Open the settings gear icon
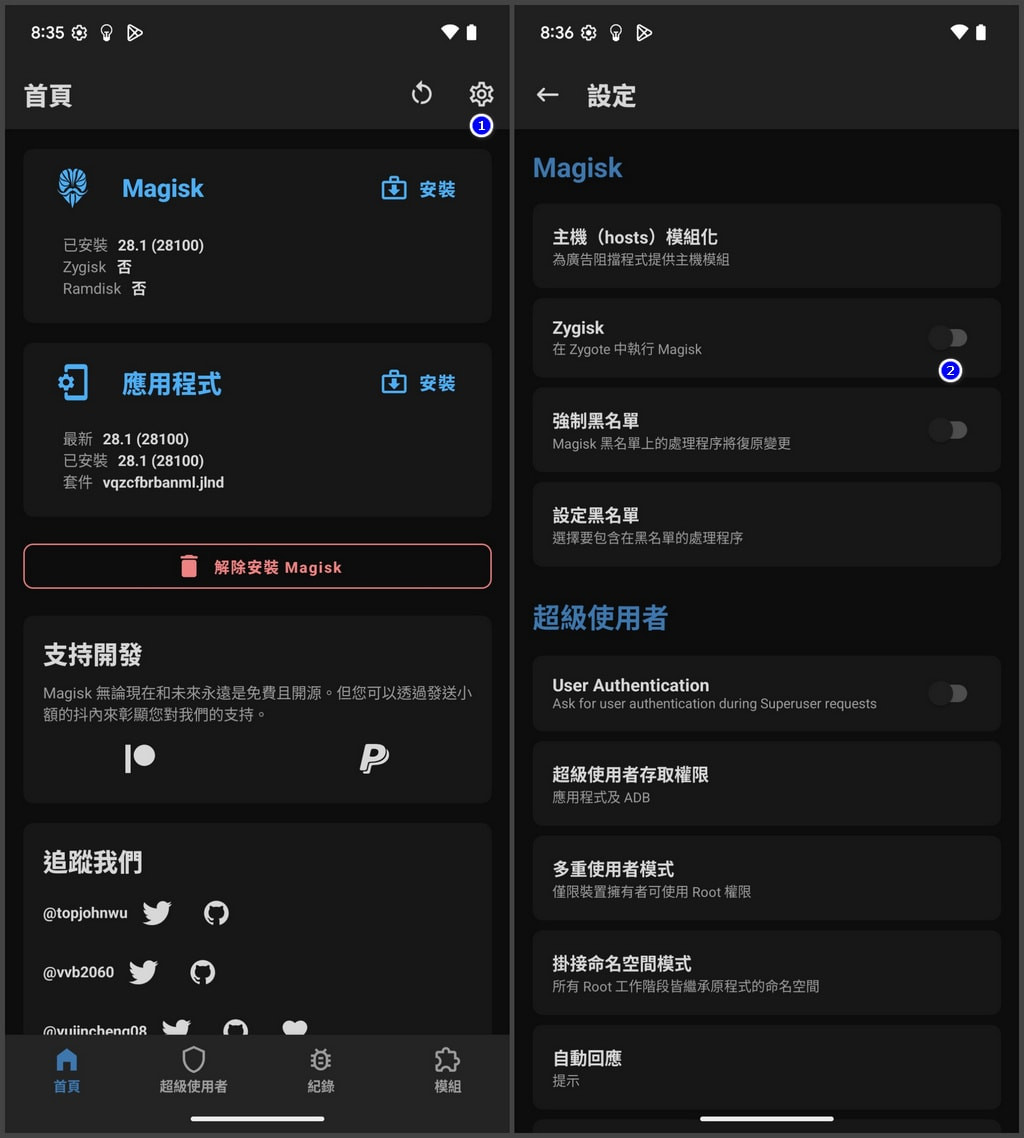The width and height of the screenshot is (1024, 1138). coord(481,95)
